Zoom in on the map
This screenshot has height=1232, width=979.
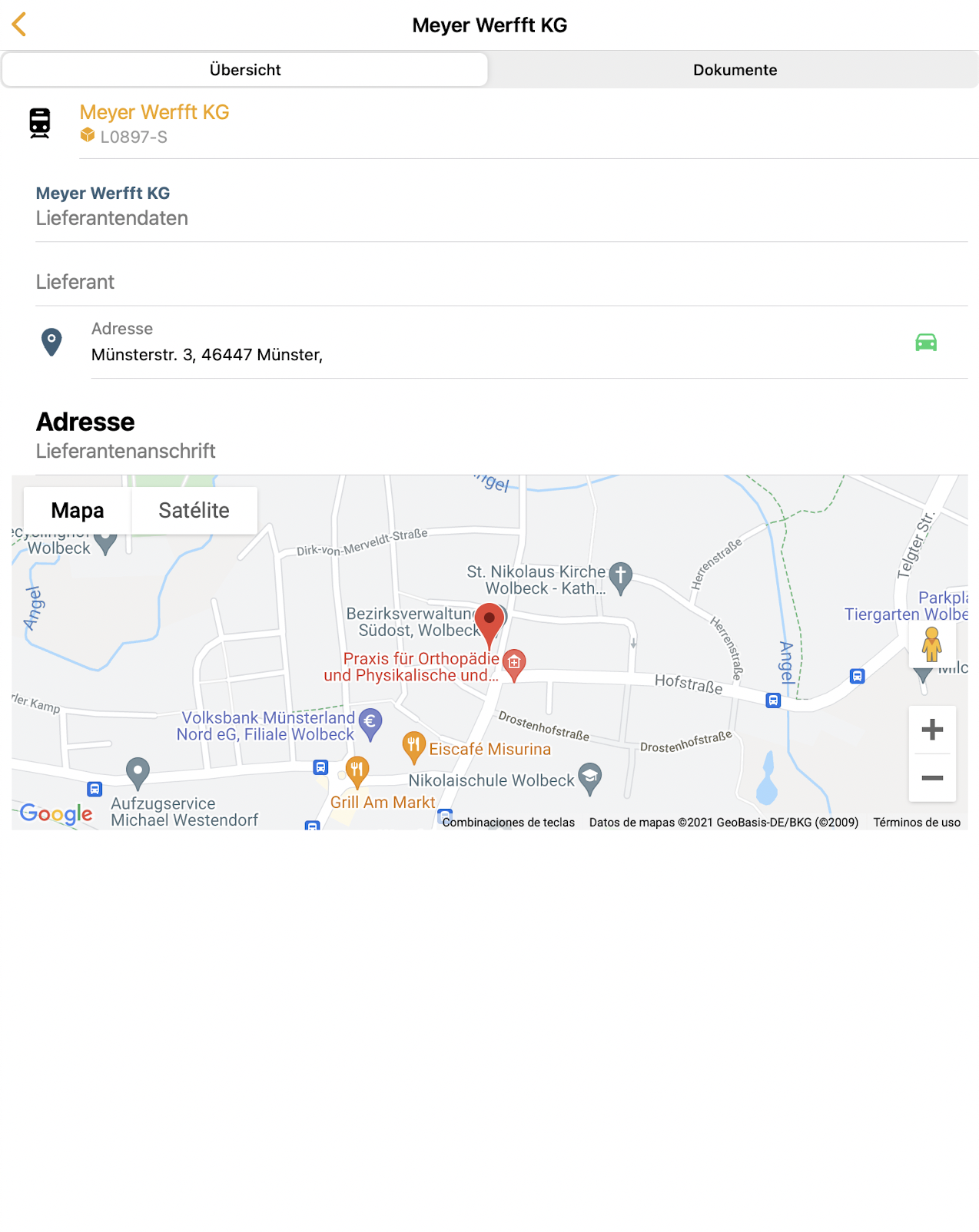click(x=931, y=730)
